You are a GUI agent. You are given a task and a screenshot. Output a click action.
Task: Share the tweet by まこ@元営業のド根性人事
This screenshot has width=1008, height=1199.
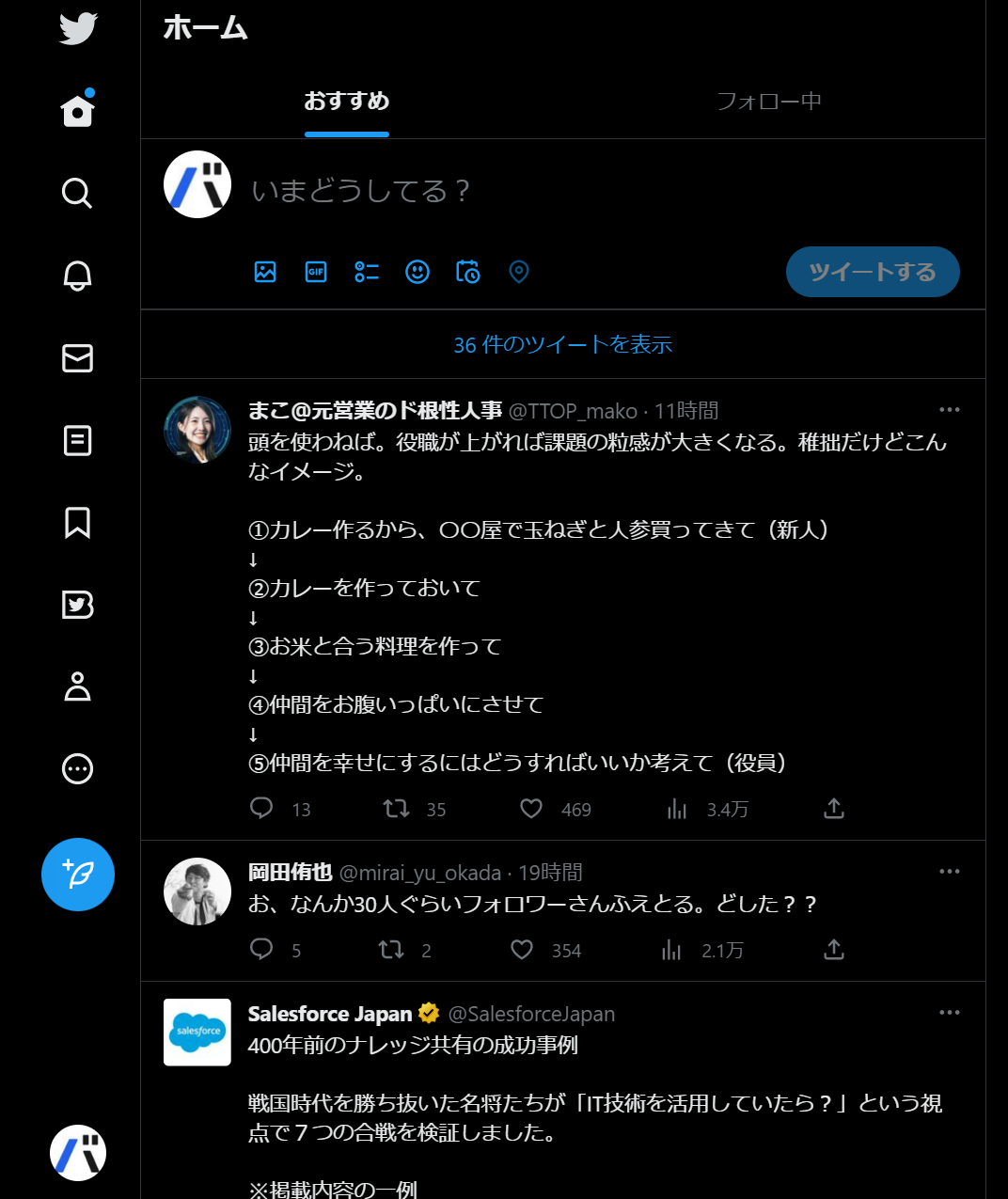833,809
